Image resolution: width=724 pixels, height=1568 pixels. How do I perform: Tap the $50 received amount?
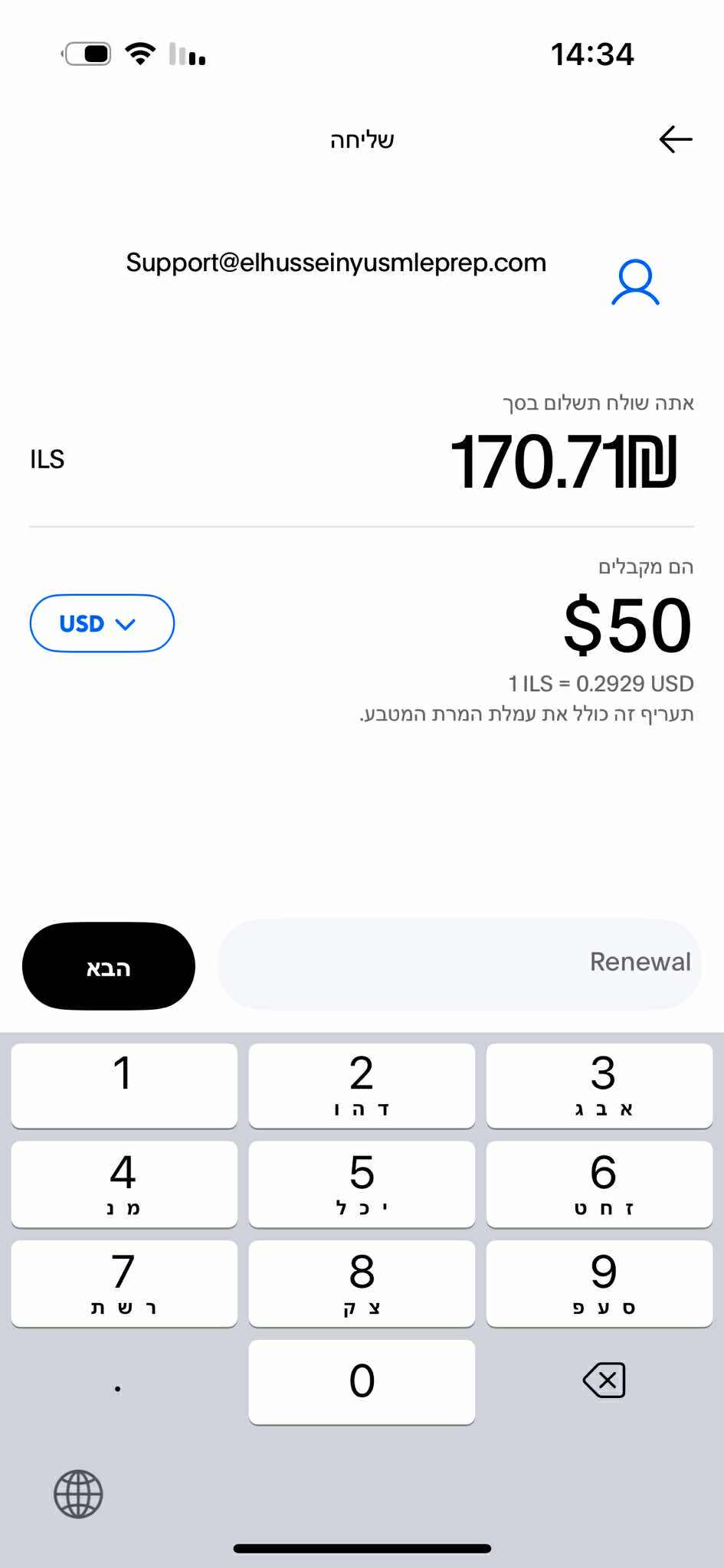pos(627,626)
